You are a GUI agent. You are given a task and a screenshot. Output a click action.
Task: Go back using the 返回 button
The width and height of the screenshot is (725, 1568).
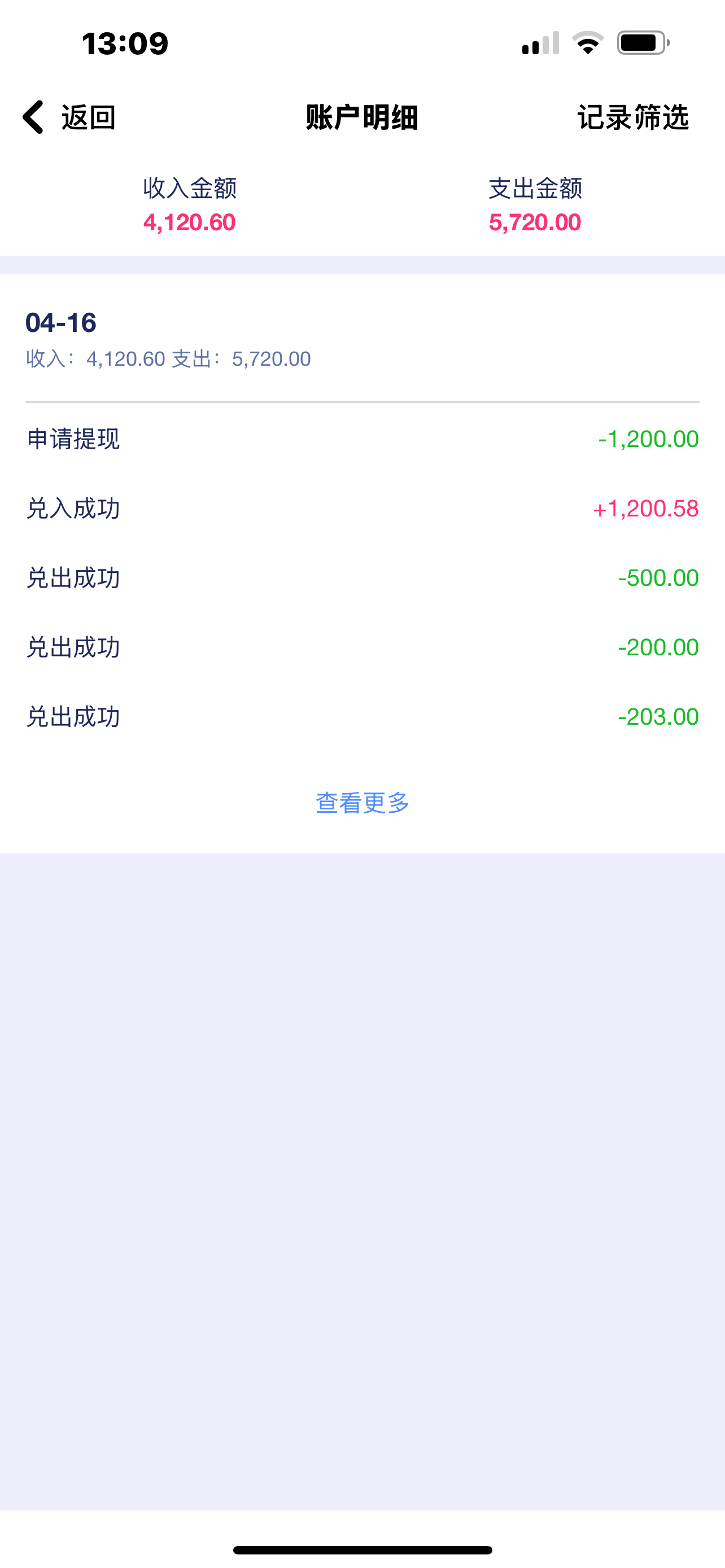(x=69, y=117)
